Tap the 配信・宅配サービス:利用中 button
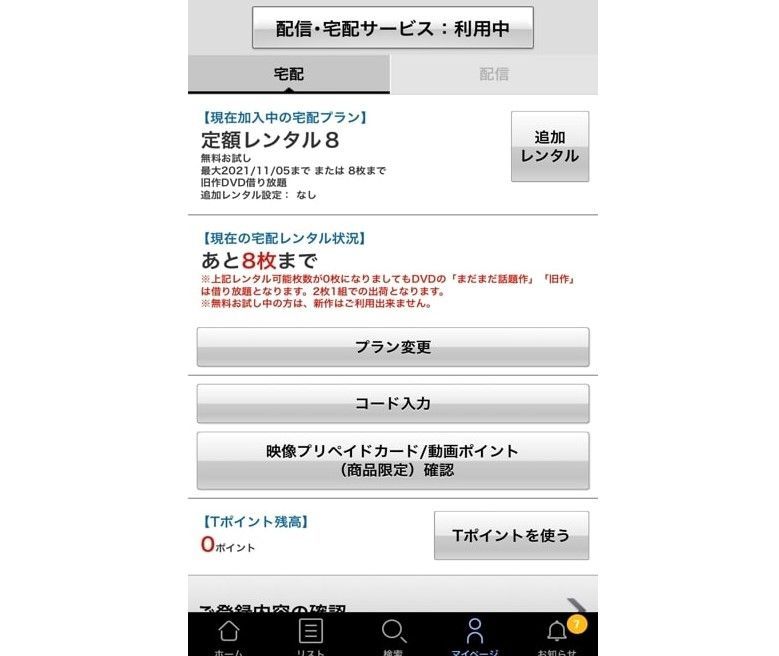This screenshot has width=779, height=656. pyautogui.click(x=392, y=28)
